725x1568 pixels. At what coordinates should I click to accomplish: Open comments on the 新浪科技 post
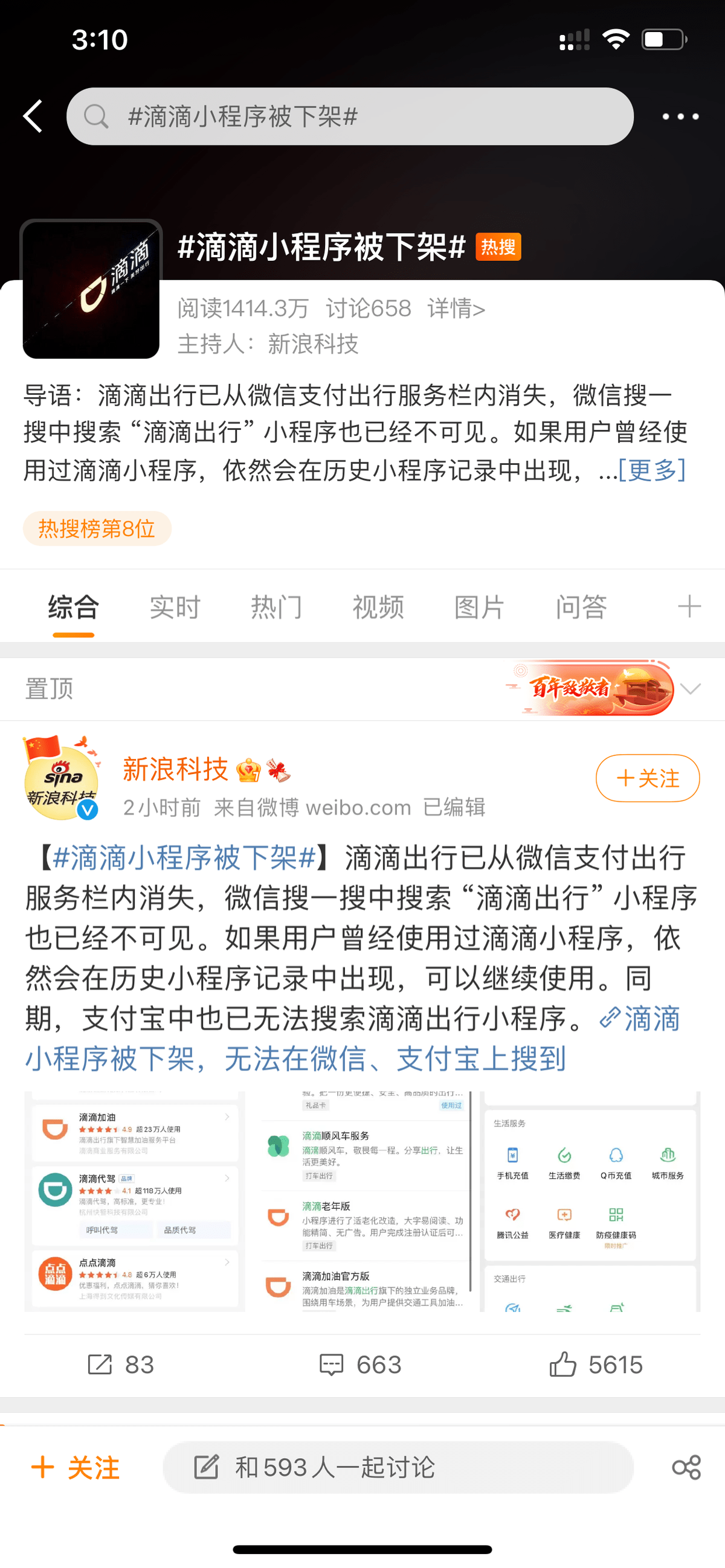361,1365
